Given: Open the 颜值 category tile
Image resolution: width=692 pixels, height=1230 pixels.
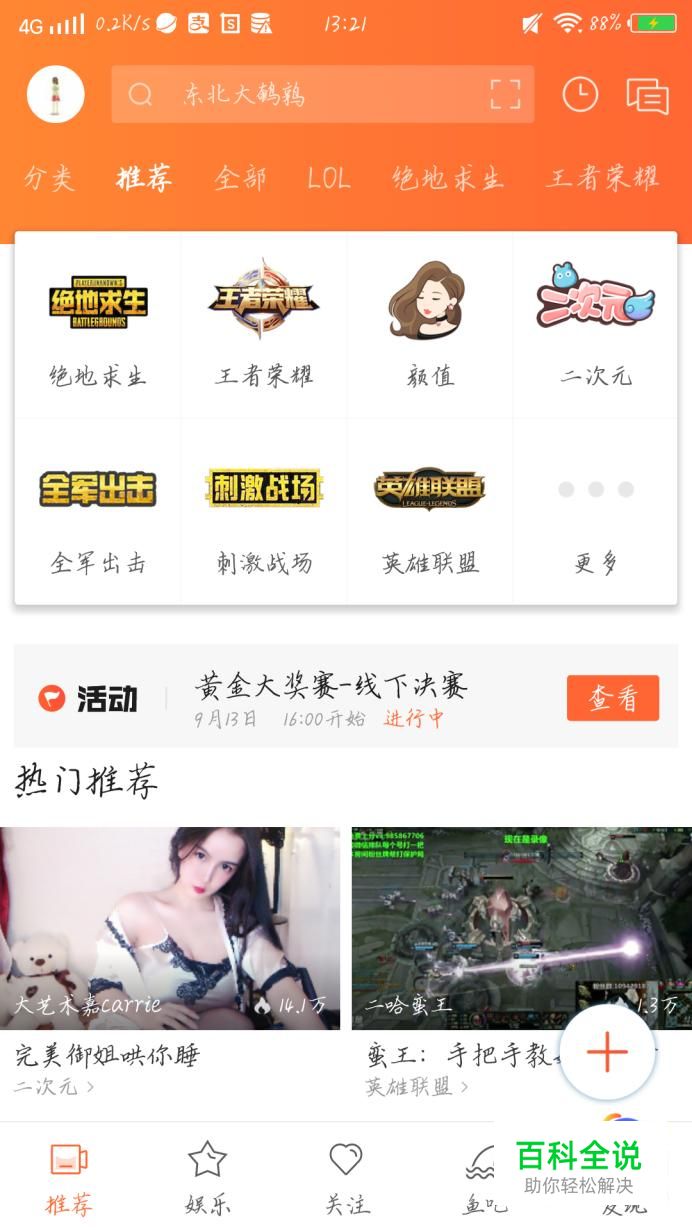Looking at the screenshot, I should tap(430, 325).
